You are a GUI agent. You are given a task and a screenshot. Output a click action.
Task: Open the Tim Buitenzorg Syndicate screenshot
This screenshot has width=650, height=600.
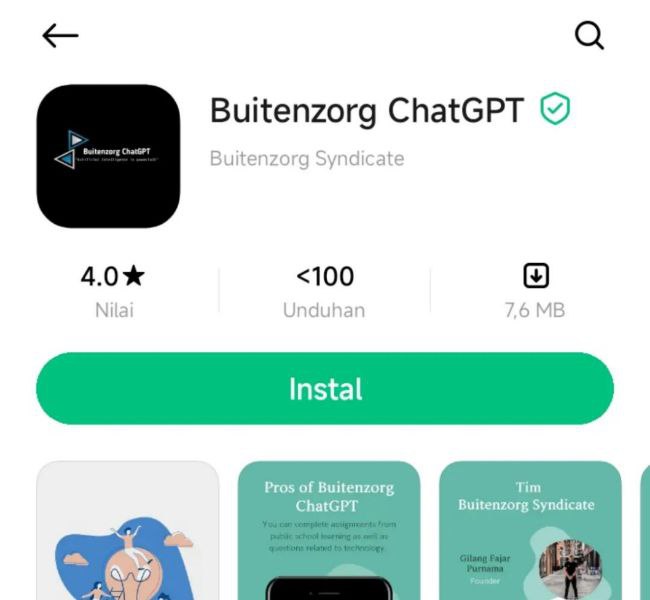[529, 530]
